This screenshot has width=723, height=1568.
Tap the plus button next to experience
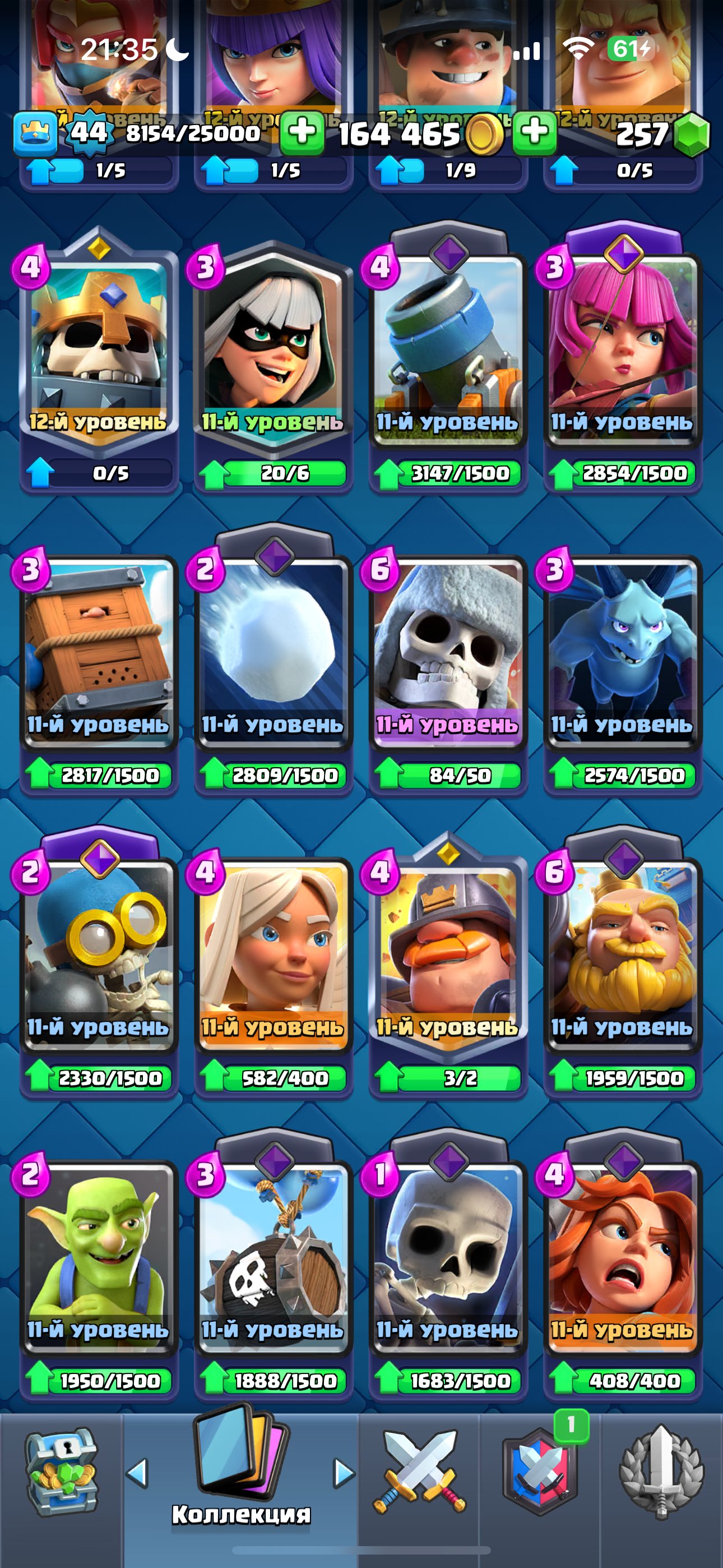[x=302, y=131]
